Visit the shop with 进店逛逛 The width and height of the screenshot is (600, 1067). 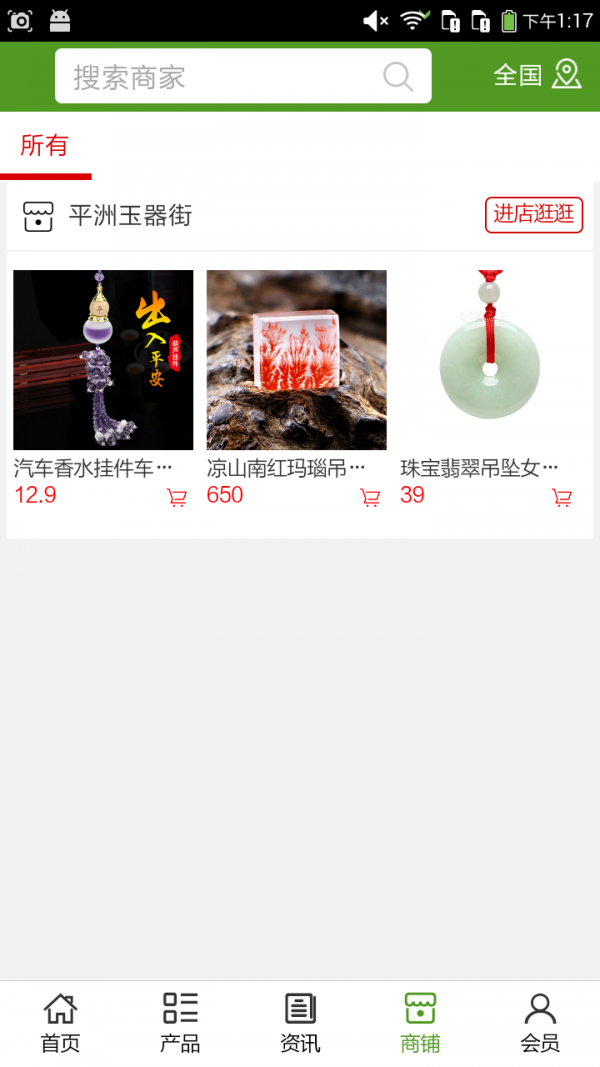point(534,214)
